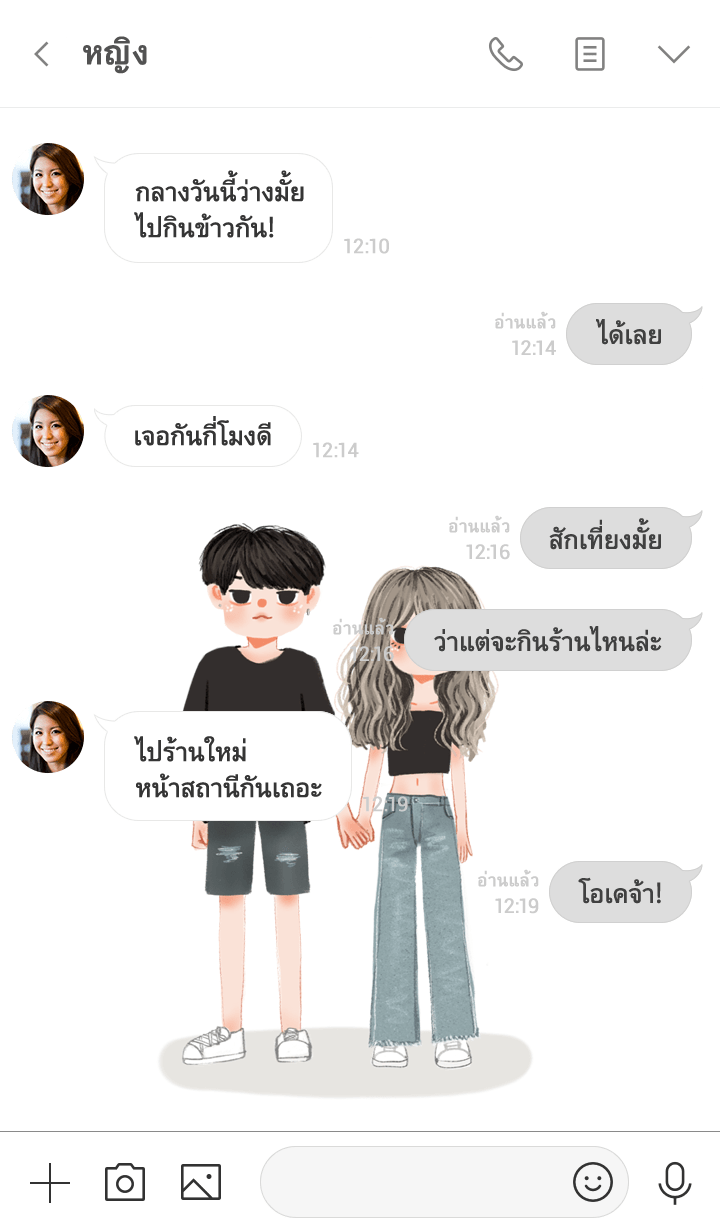Viewport: 720px width, 1232px height.
Task: Open the emoji and sticker picker
Action: click(x=592, y=1183)
